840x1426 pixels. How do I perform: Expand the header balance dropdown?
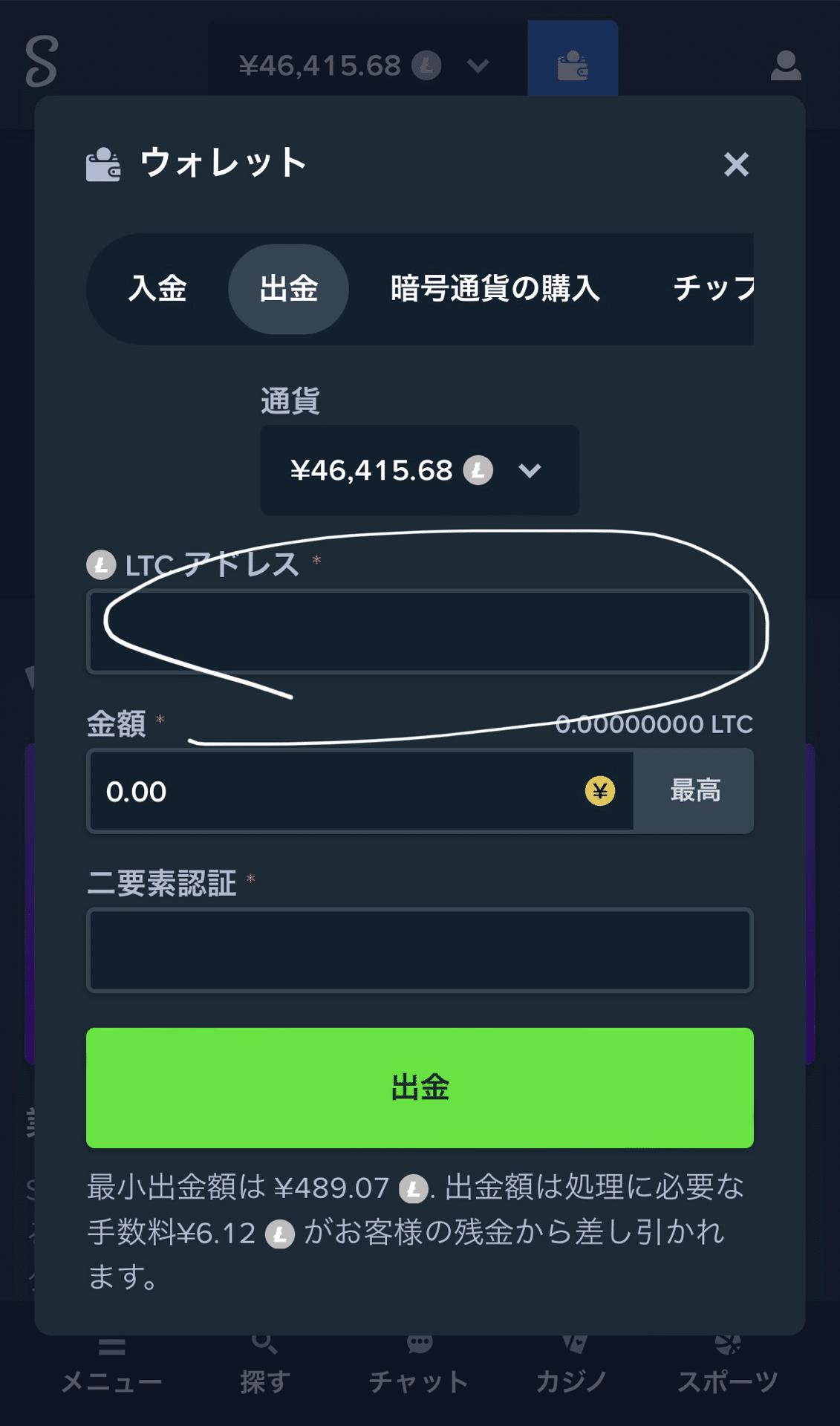[478, 65]
